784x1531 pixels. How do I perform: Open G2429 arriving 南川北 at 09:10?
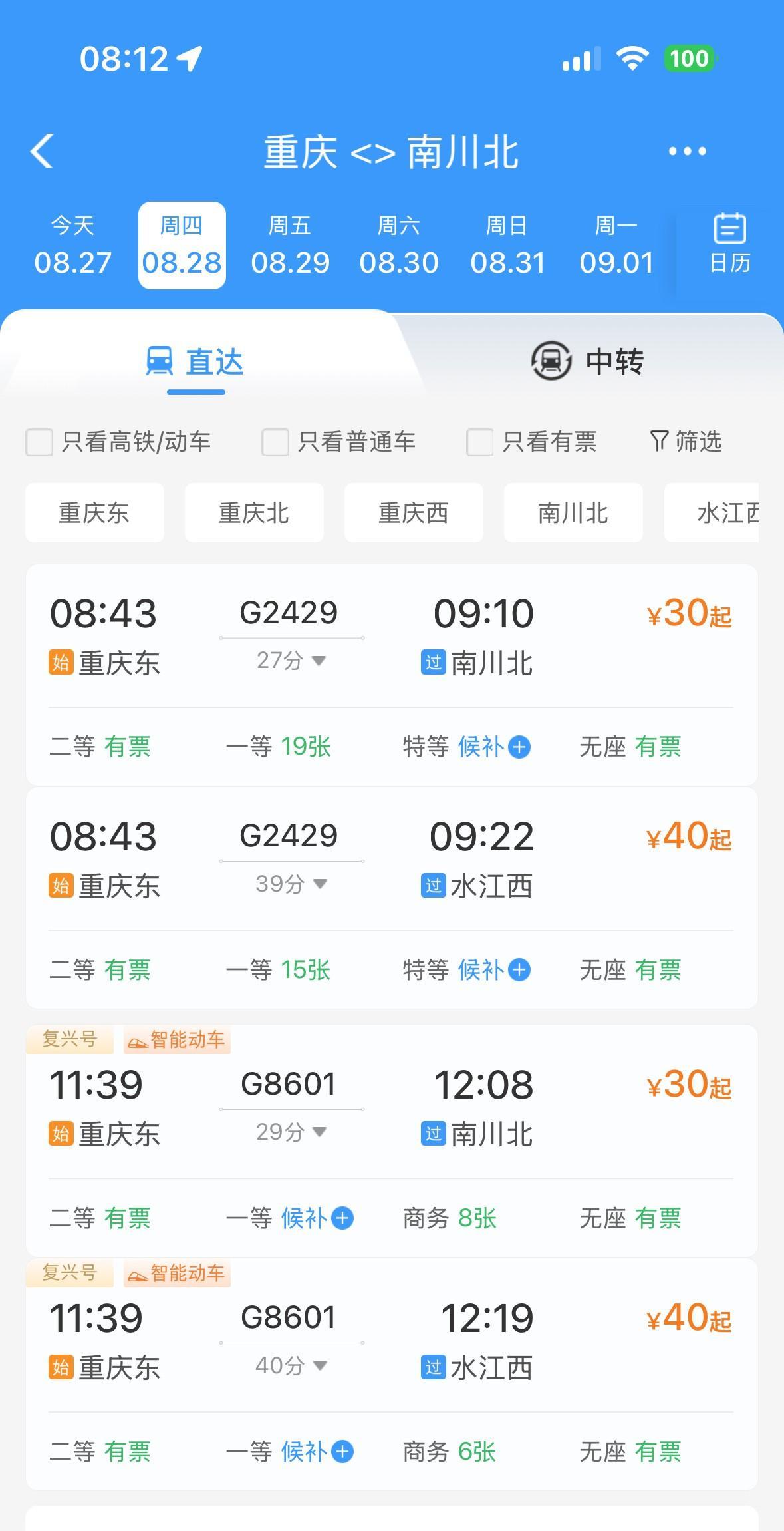coord(391,635)
